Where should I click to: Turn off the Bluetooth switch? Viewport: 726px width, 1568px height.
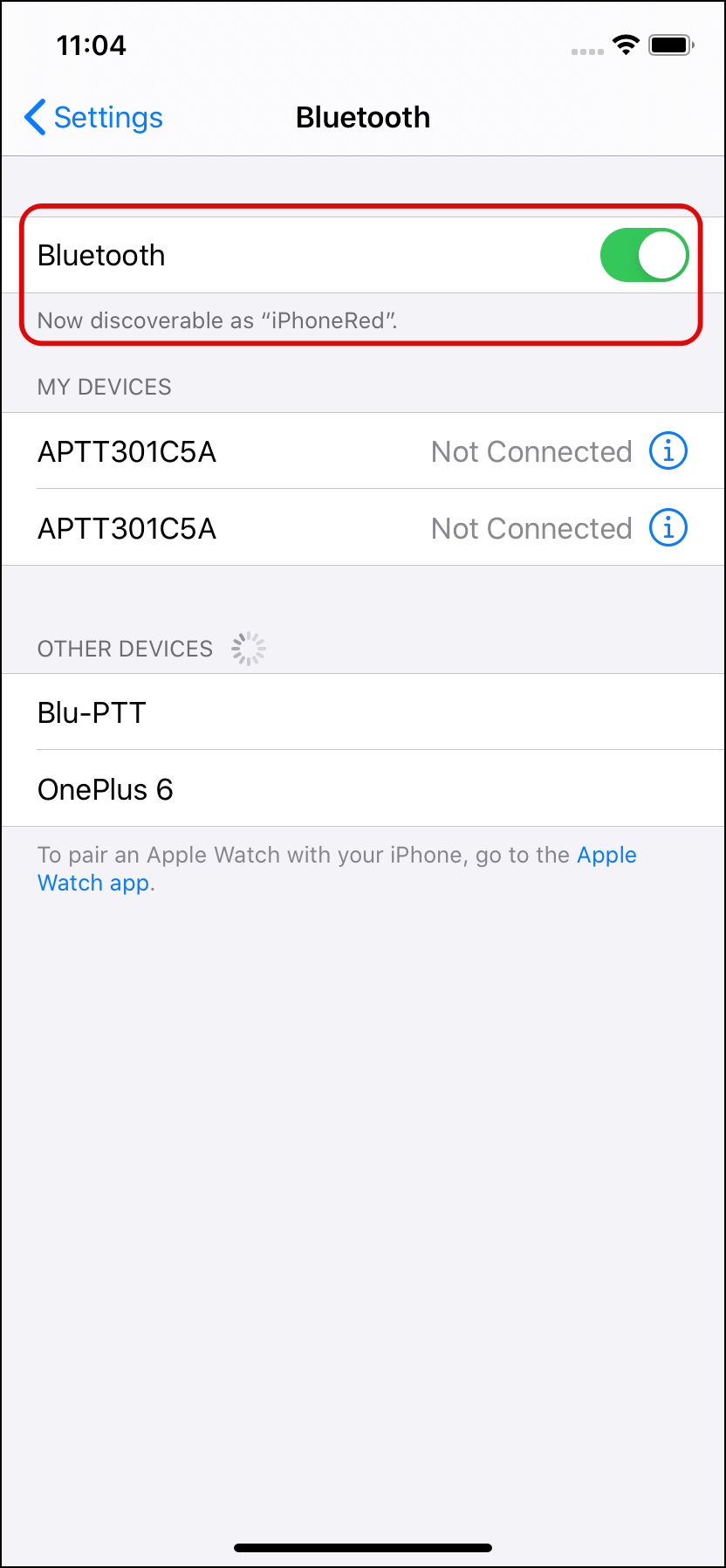coord(644,256)
